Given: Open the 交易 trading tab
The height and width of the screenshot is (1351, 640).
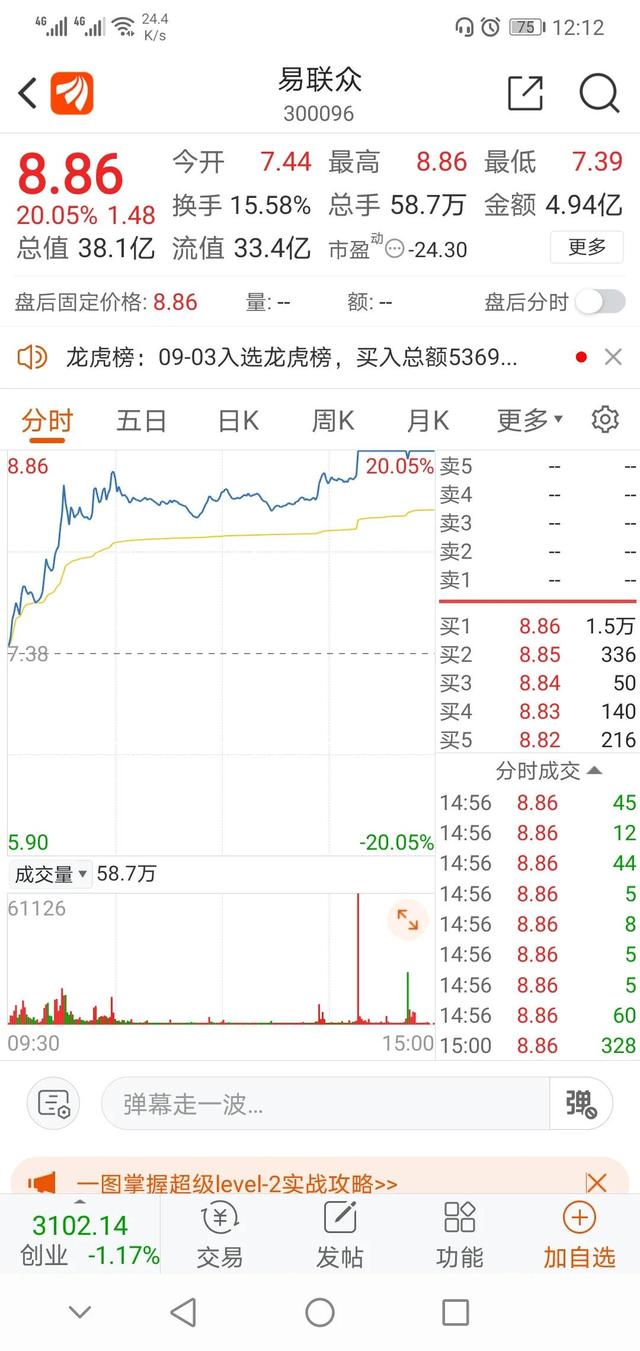Looking at the screenshot, I should (220, 1236).
